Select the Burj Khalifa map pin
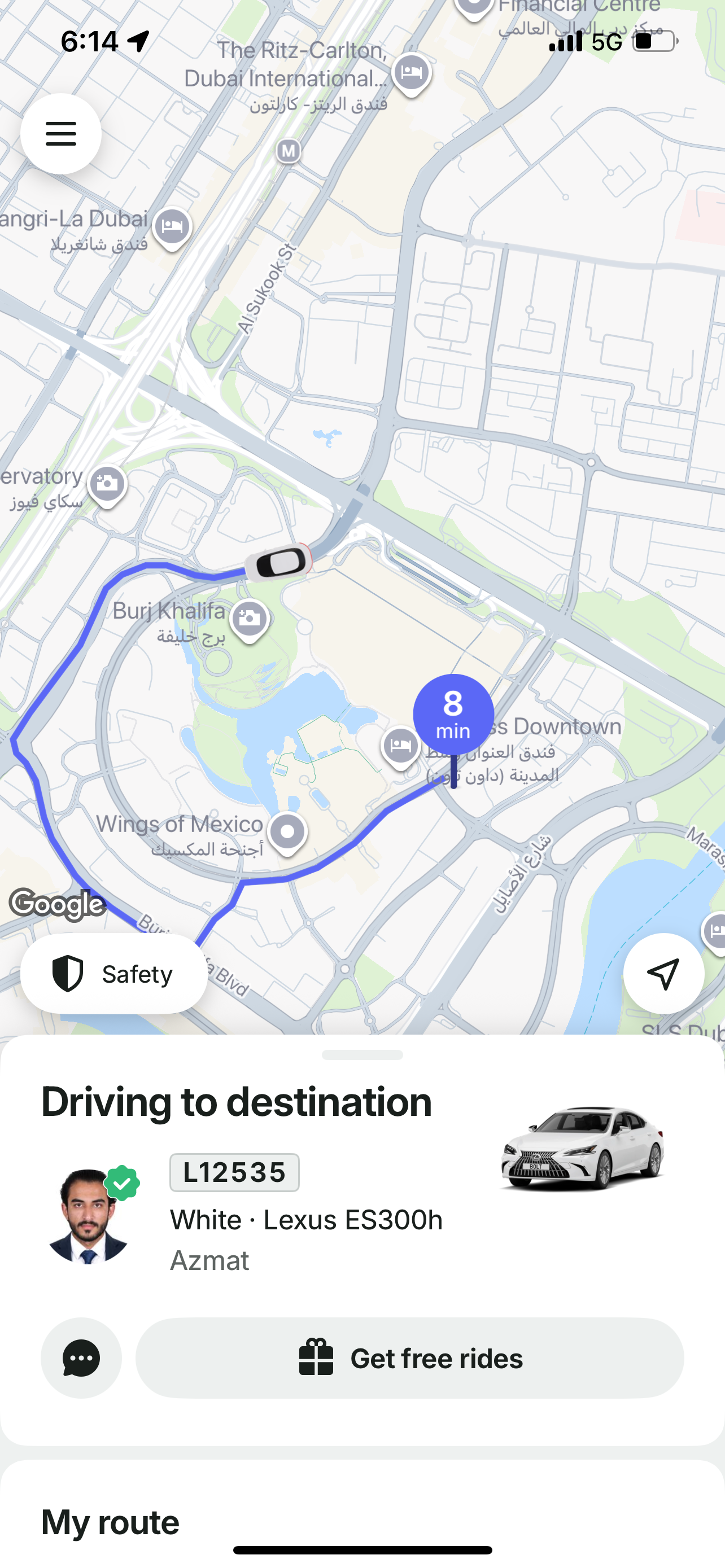Screen dimensions: 725x1568 (249, 619)
